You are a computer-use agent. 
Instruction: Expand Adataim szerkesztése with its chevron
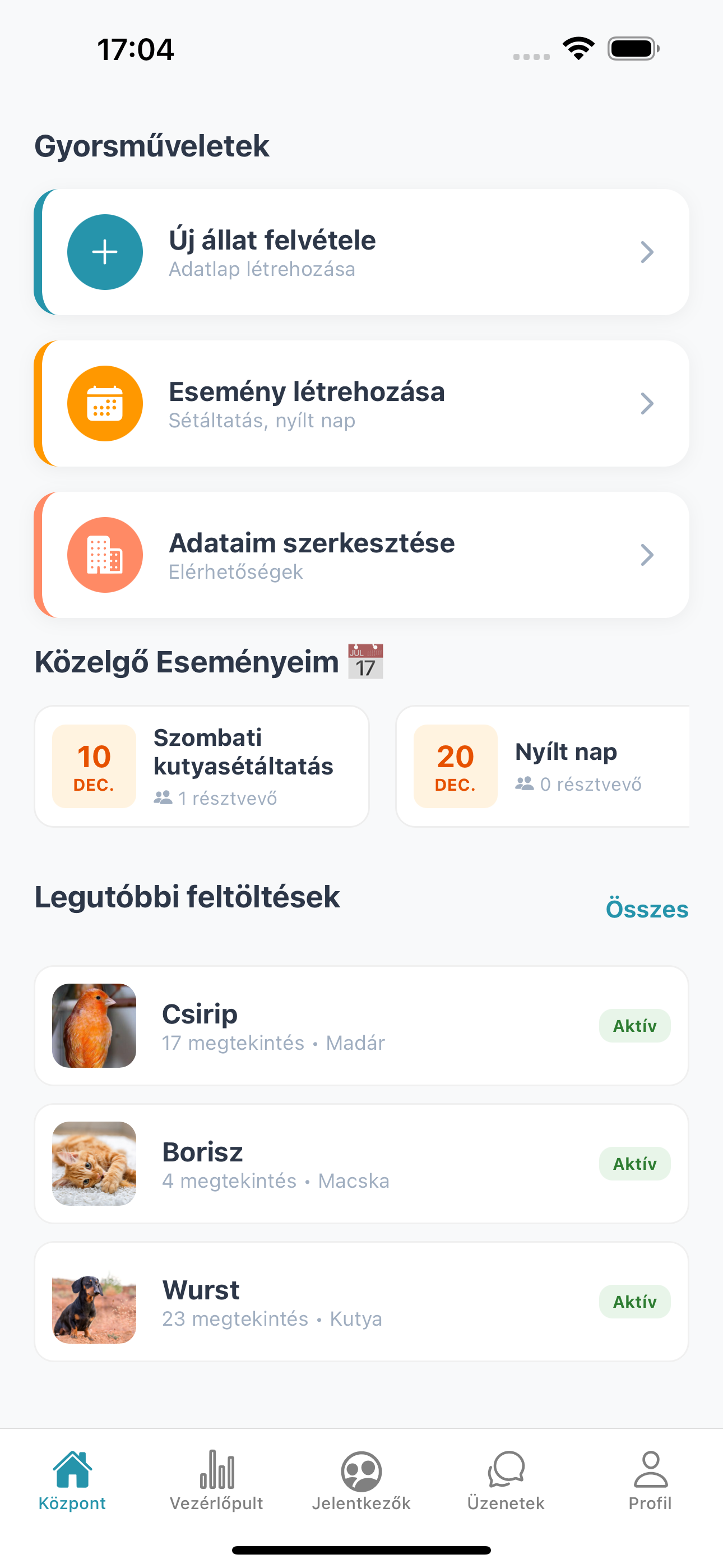(x=647, y=555)
